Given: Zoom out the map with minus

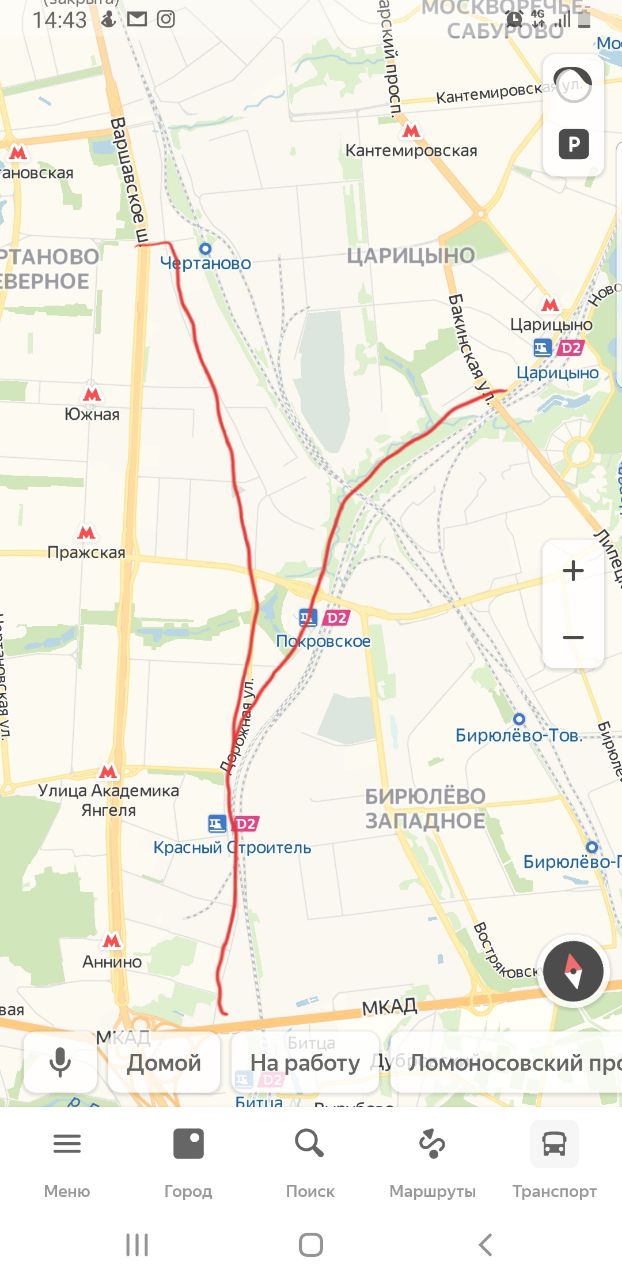Looking at the screenshot, I should click(x=573, y=637).
